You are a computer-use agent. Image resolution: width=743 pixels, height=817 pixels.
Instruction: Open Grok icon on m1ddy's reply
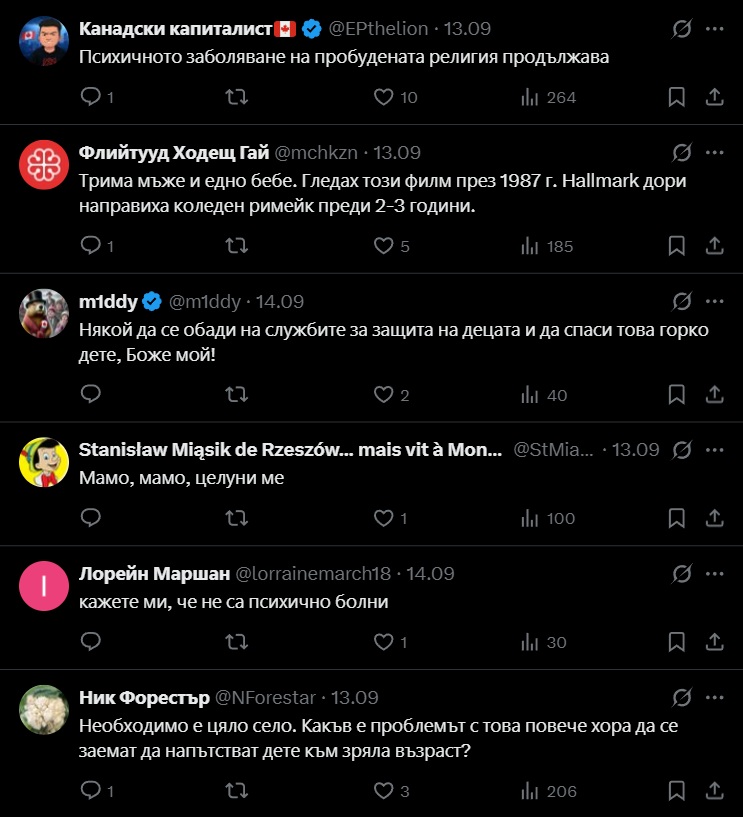[682, 301]
